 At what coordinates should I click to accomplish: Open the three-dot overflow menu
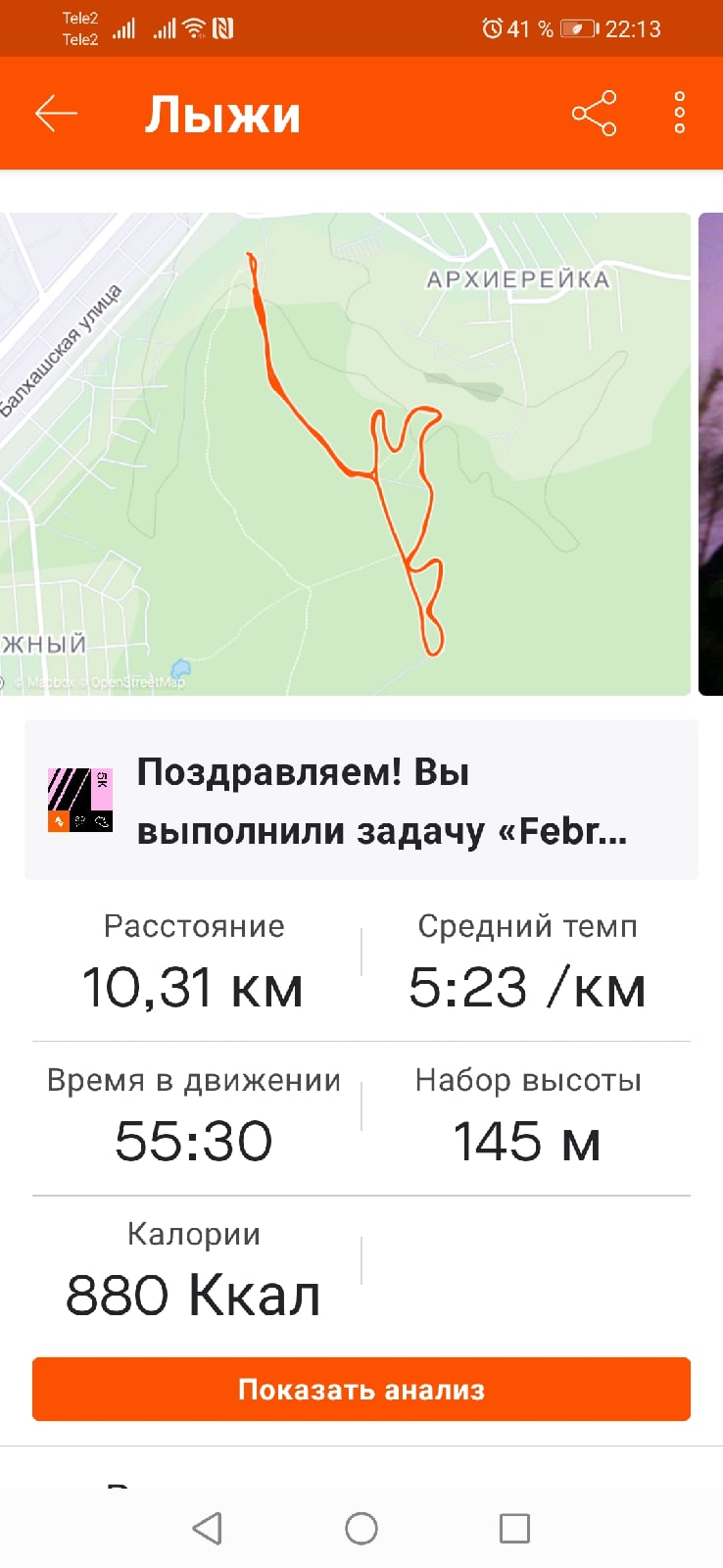(x=679, y=114)
